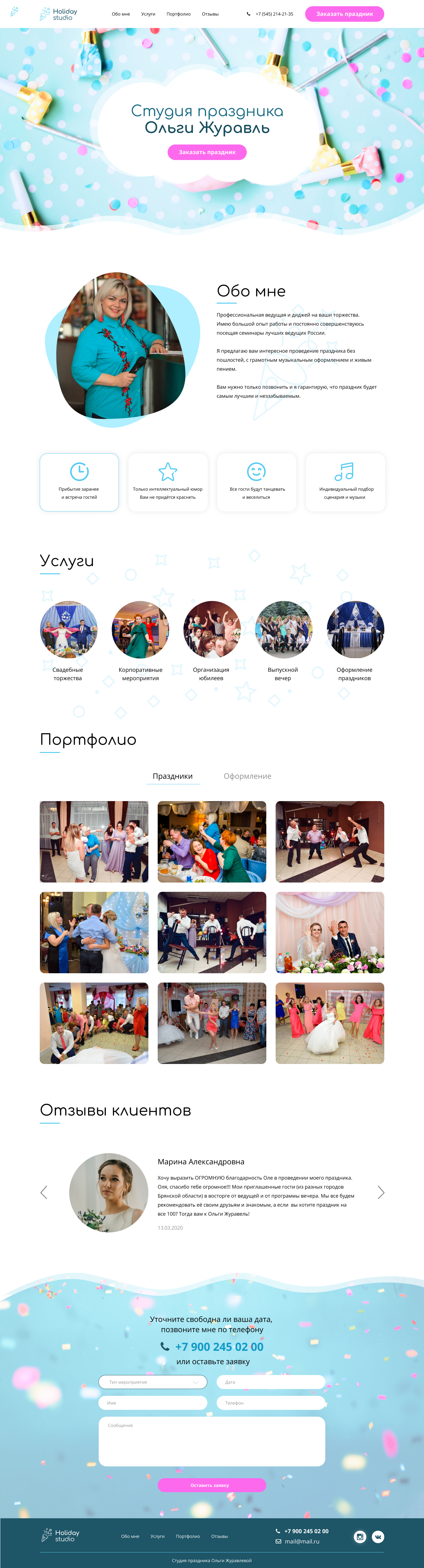This screenshot has height=1568, width=424.
Task: Tap the «Дата» field in the request form
Action: [x=271, y=1382]
